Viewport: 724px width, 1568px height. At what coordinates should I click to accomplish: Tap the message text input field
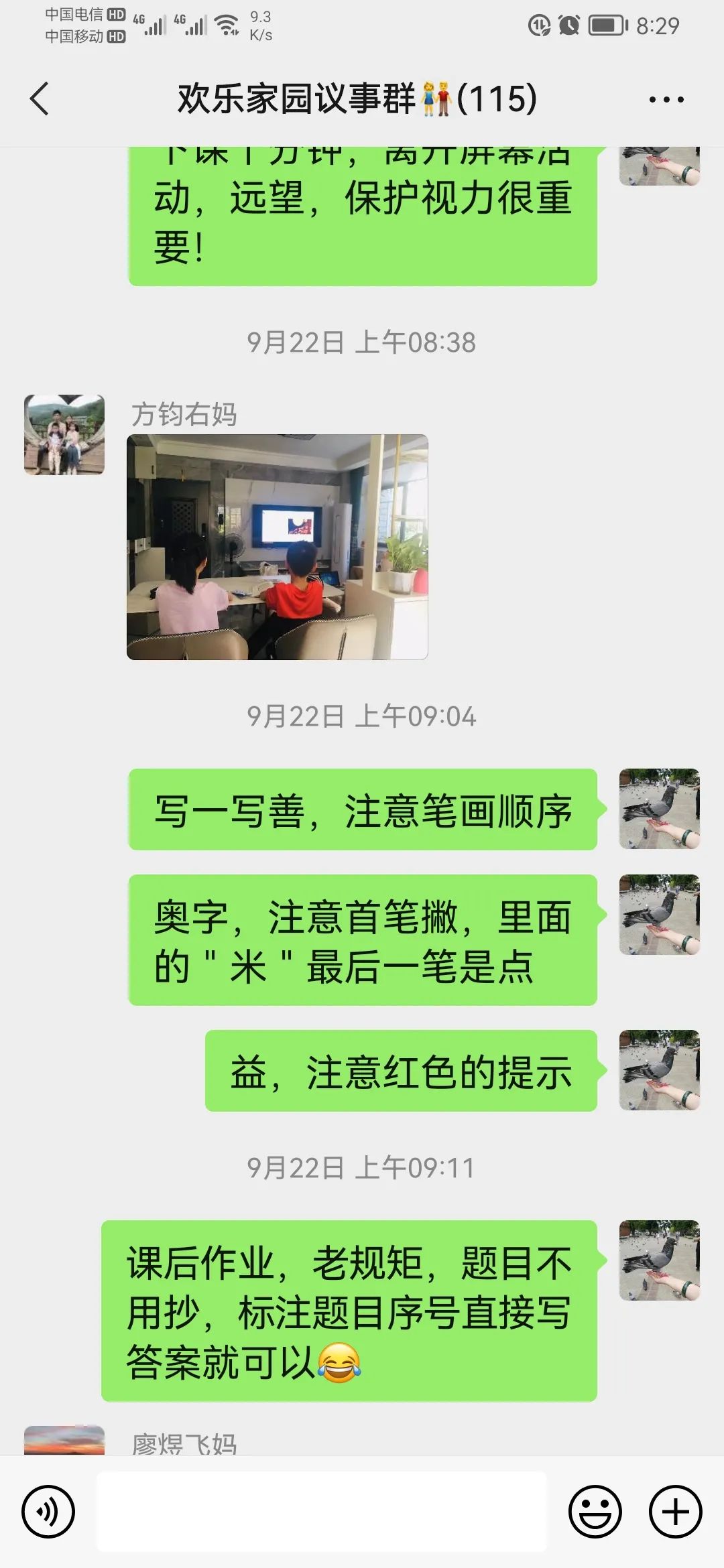click(x=322, y=1512)
